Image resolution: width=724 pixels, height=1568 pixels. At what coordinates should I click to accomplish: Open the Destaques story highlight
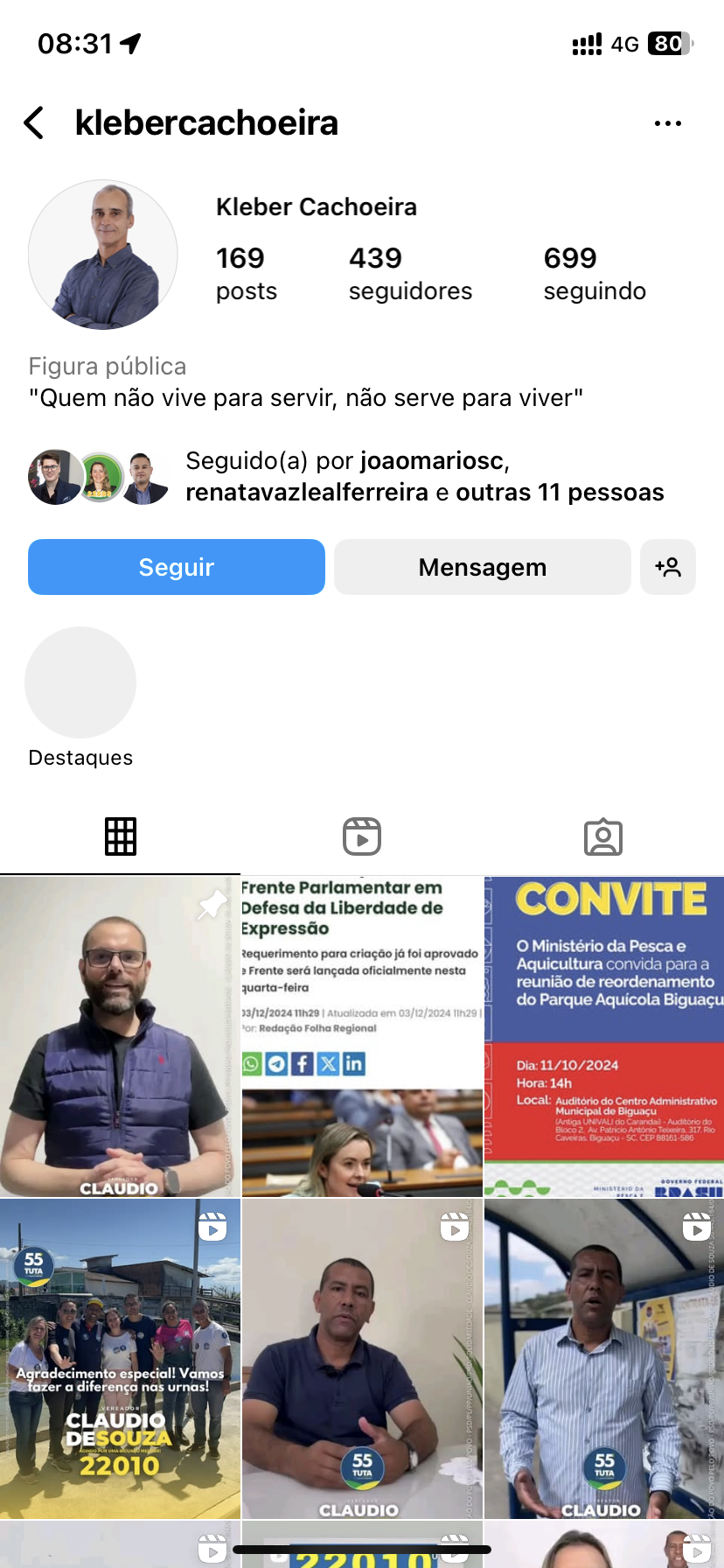80,683
